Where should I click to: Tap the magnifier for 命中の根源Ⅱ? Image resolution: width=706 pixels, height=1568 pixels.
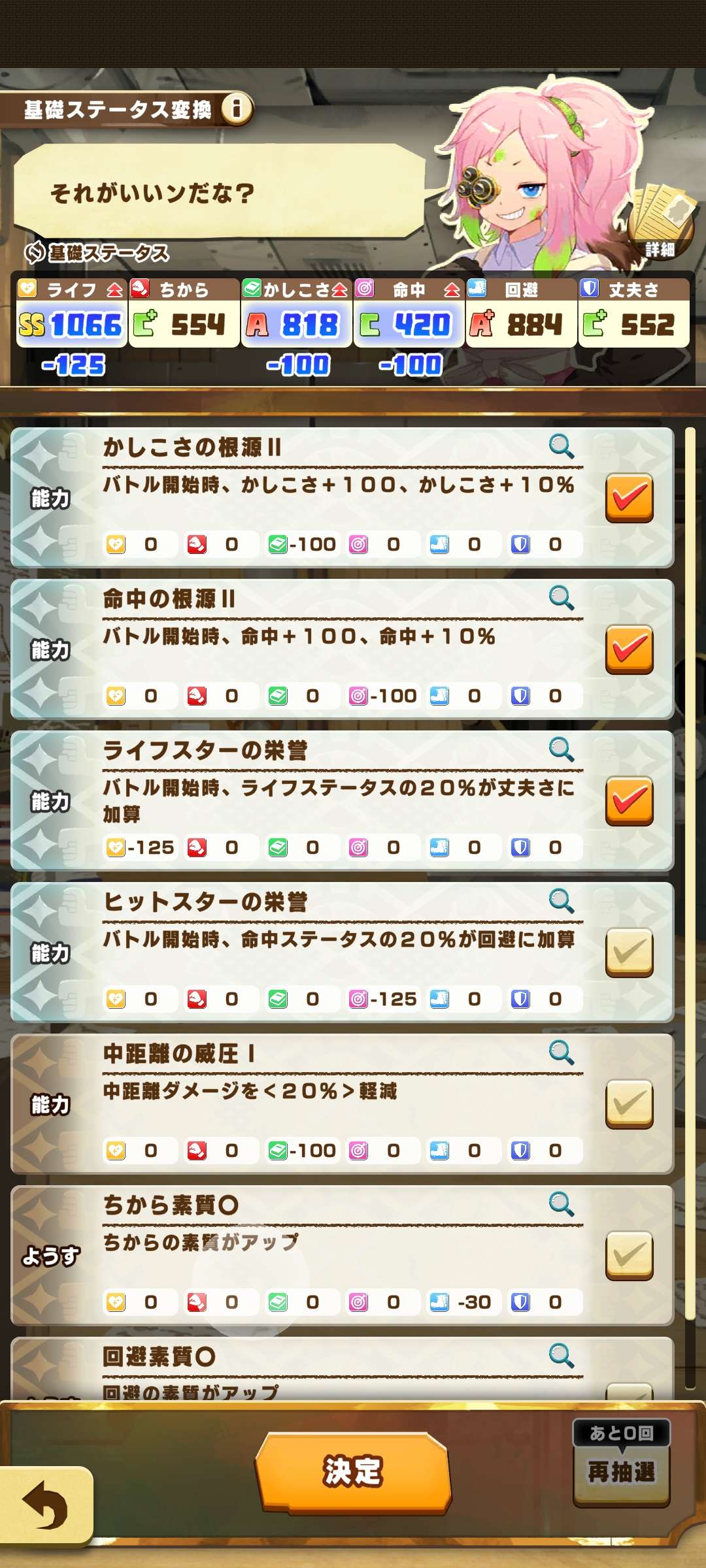point(561,598)
